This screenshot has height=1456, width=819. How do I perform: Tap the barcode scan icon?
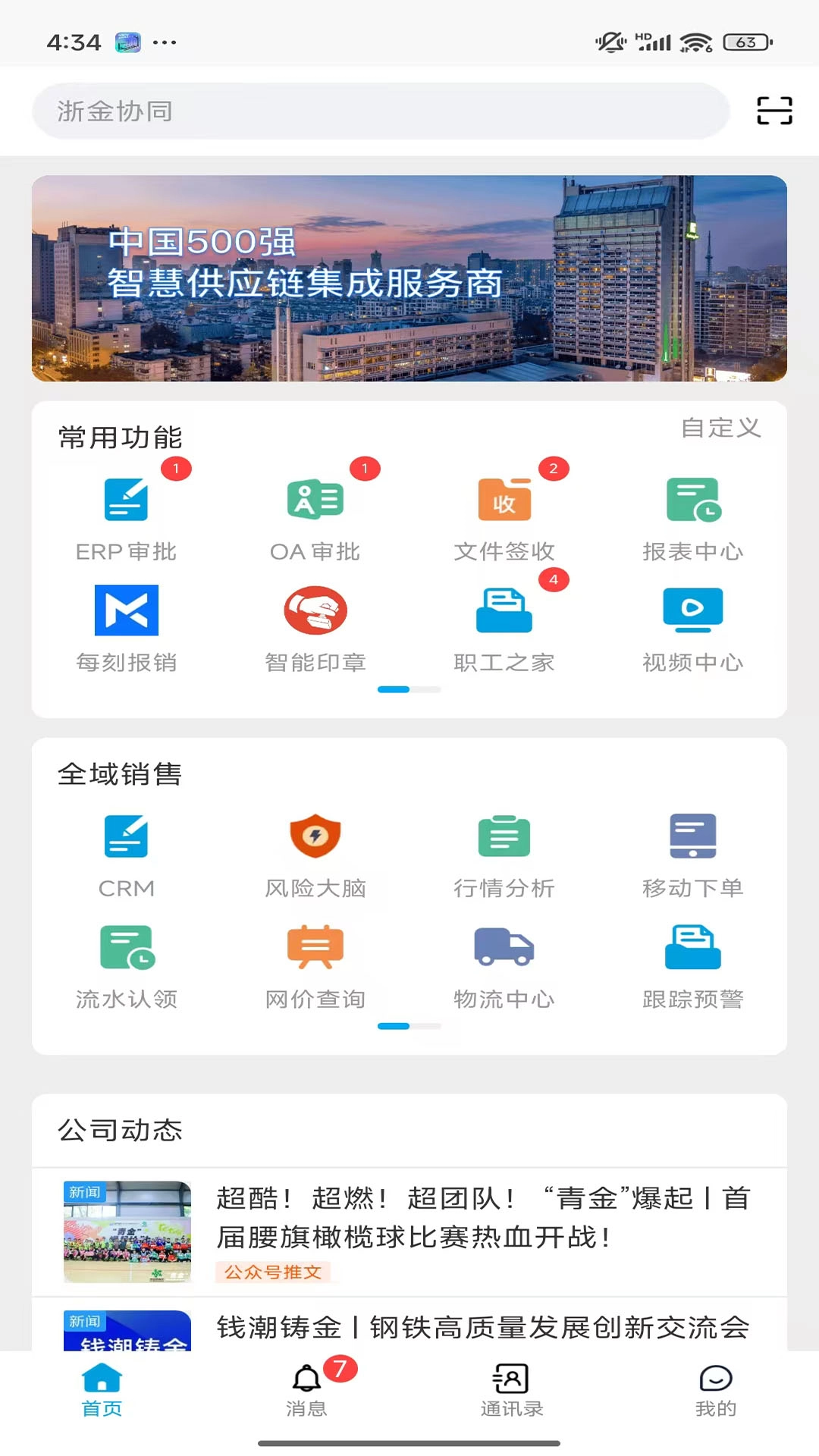pyautogui.click(x=774, y=111)
